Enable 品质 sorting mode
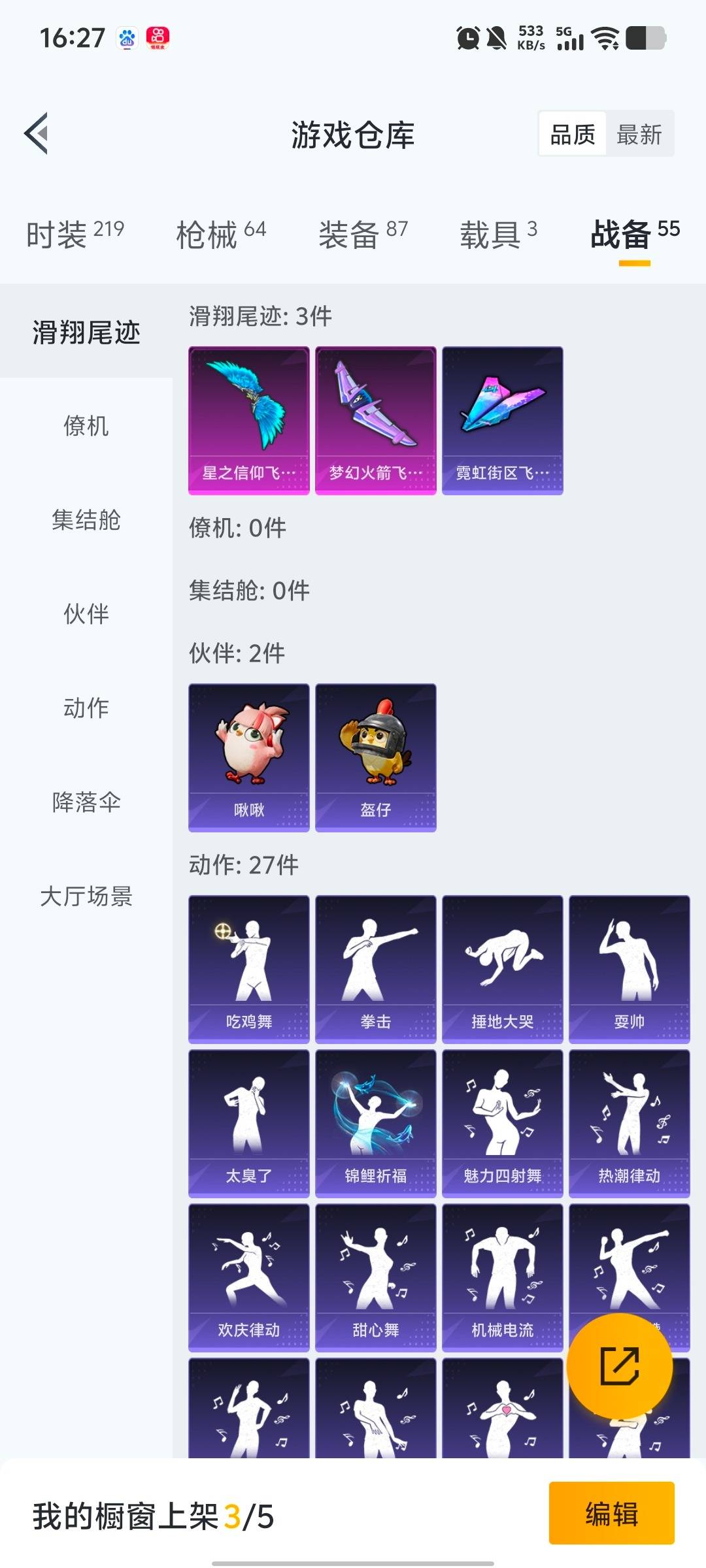Screen dimensions: 706x1568 [571, 134]
